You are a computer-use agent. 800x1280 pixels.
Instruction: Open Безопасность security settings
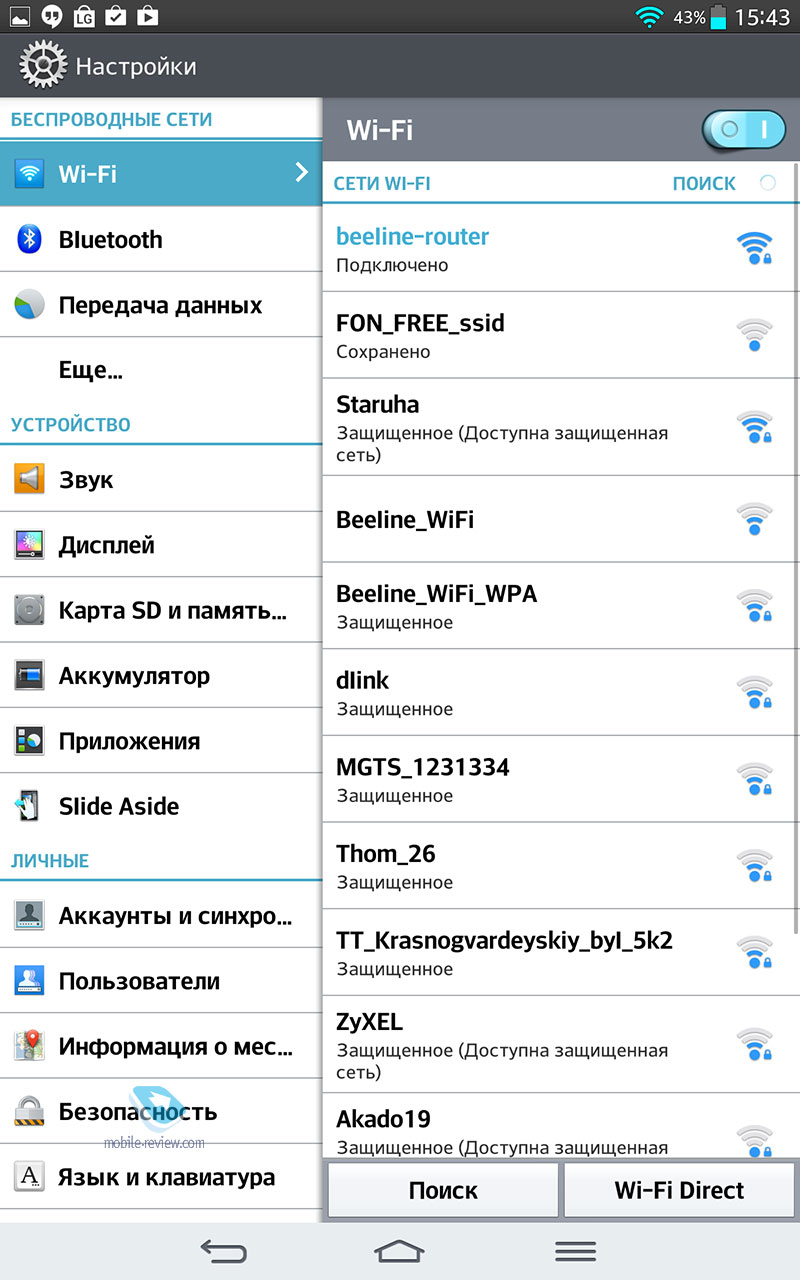pyautogui.click(x=161, y=1111)
